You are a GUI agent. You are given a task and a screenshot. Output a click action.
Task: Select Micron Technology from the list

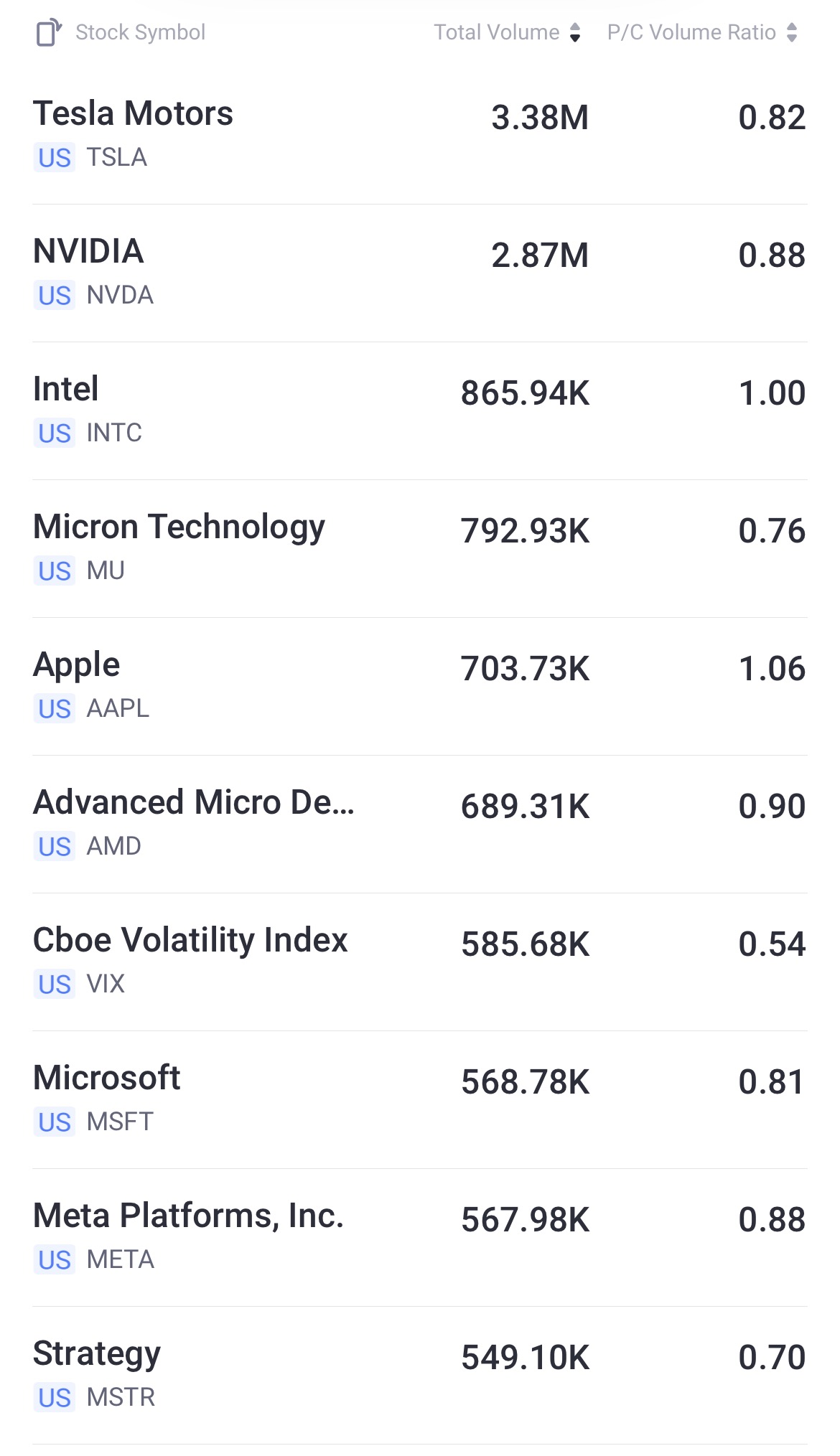pos(179,526)
